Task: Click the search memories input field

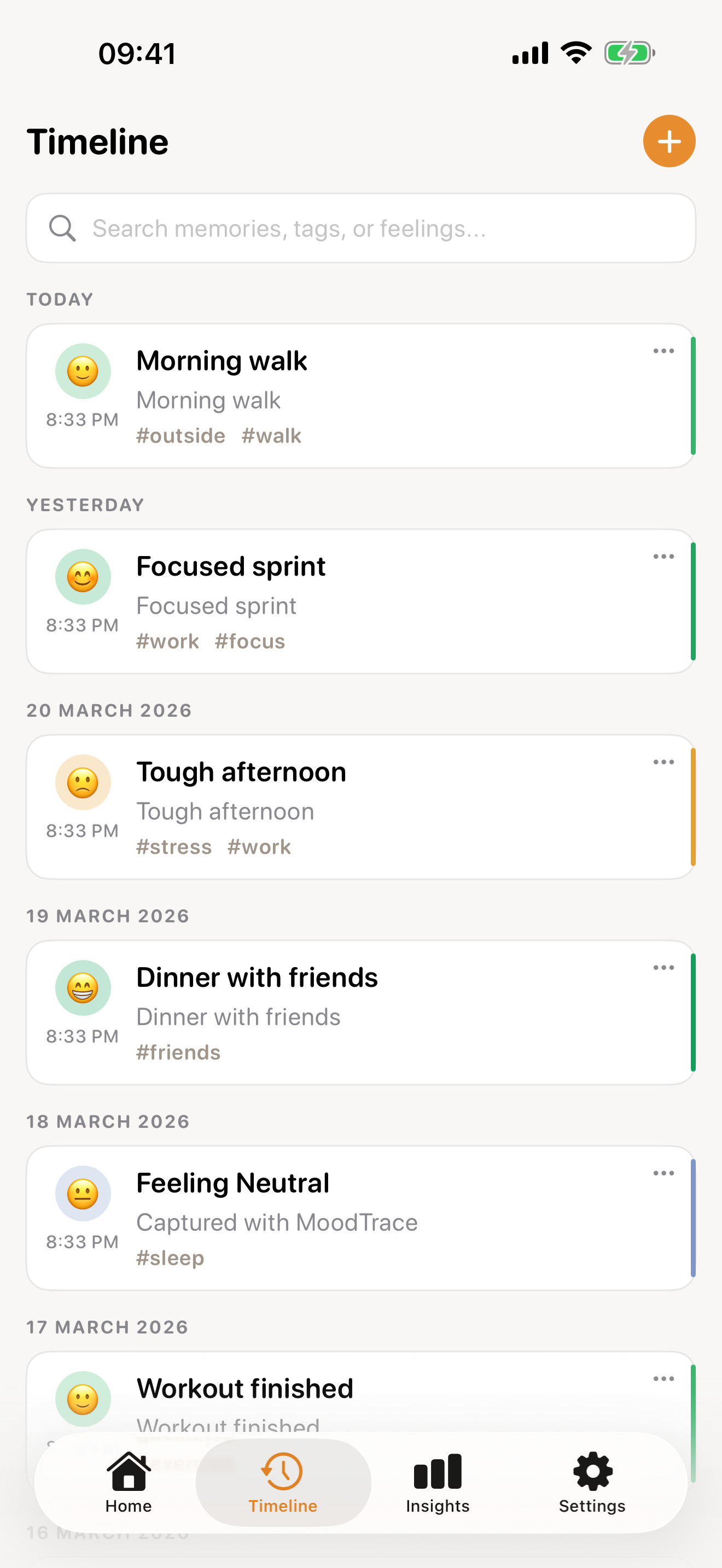Action: [x=360, y=229]
